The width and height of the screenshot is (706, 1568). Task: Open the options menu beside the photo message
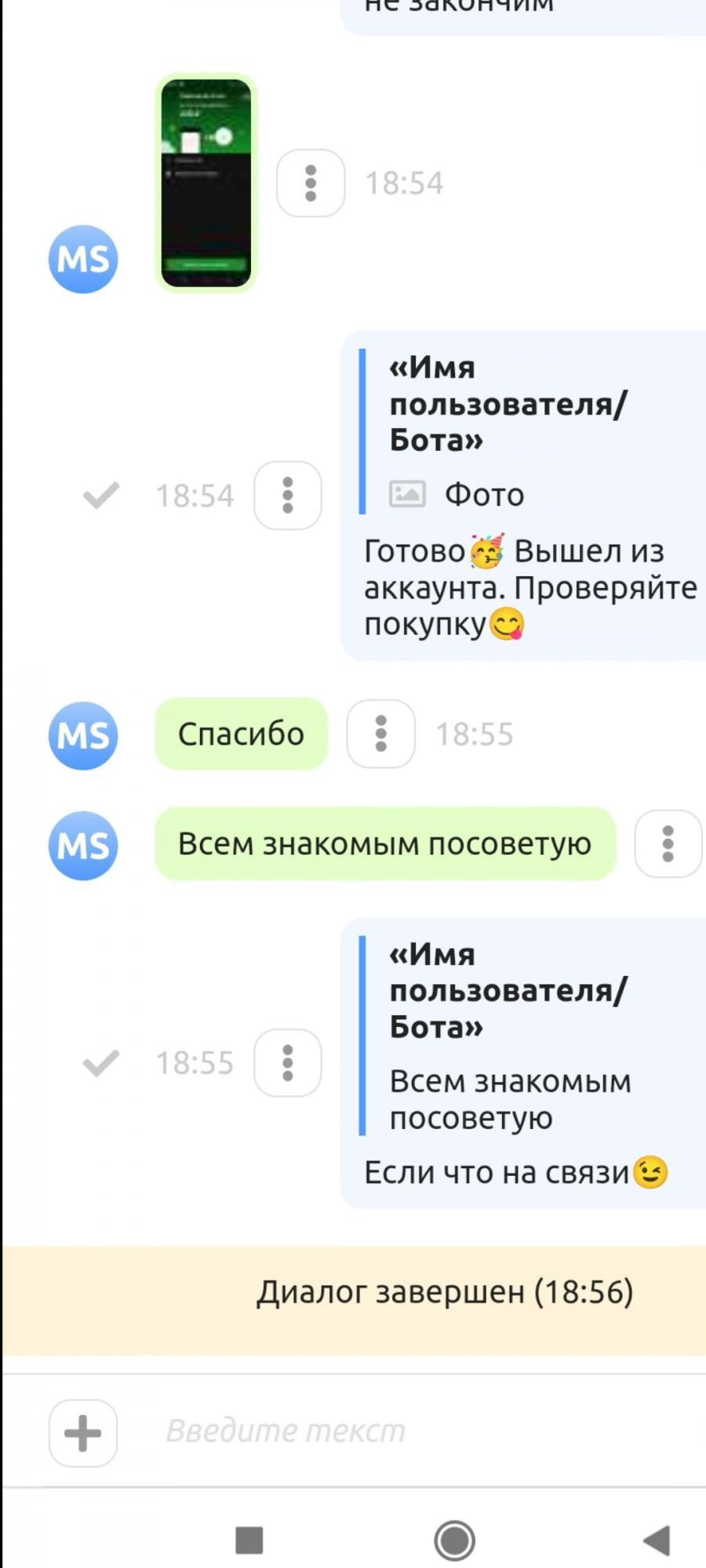311,183
